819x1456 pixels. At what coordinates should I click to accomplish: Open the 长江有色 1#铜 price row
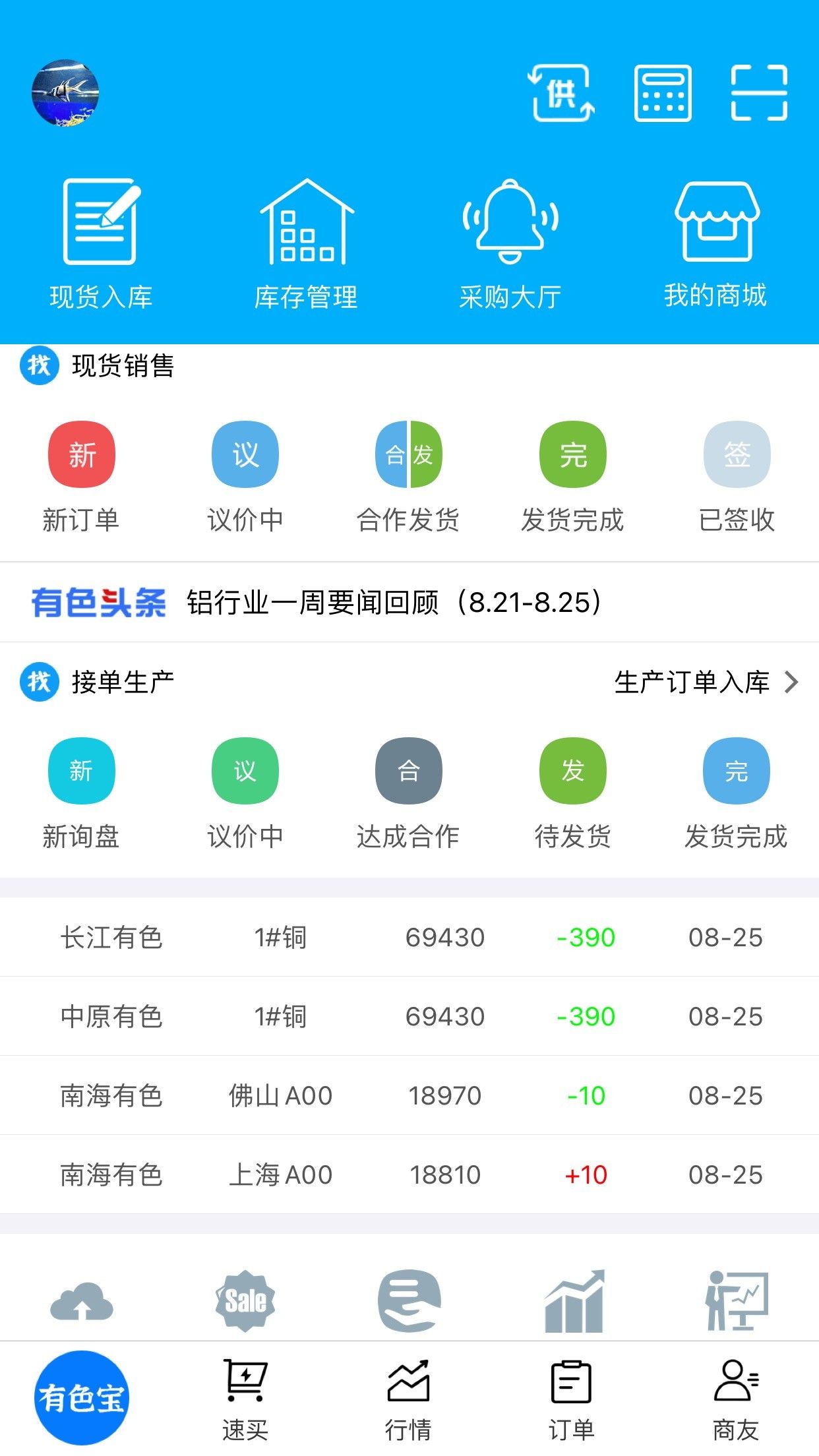click(x=409, y=937)
